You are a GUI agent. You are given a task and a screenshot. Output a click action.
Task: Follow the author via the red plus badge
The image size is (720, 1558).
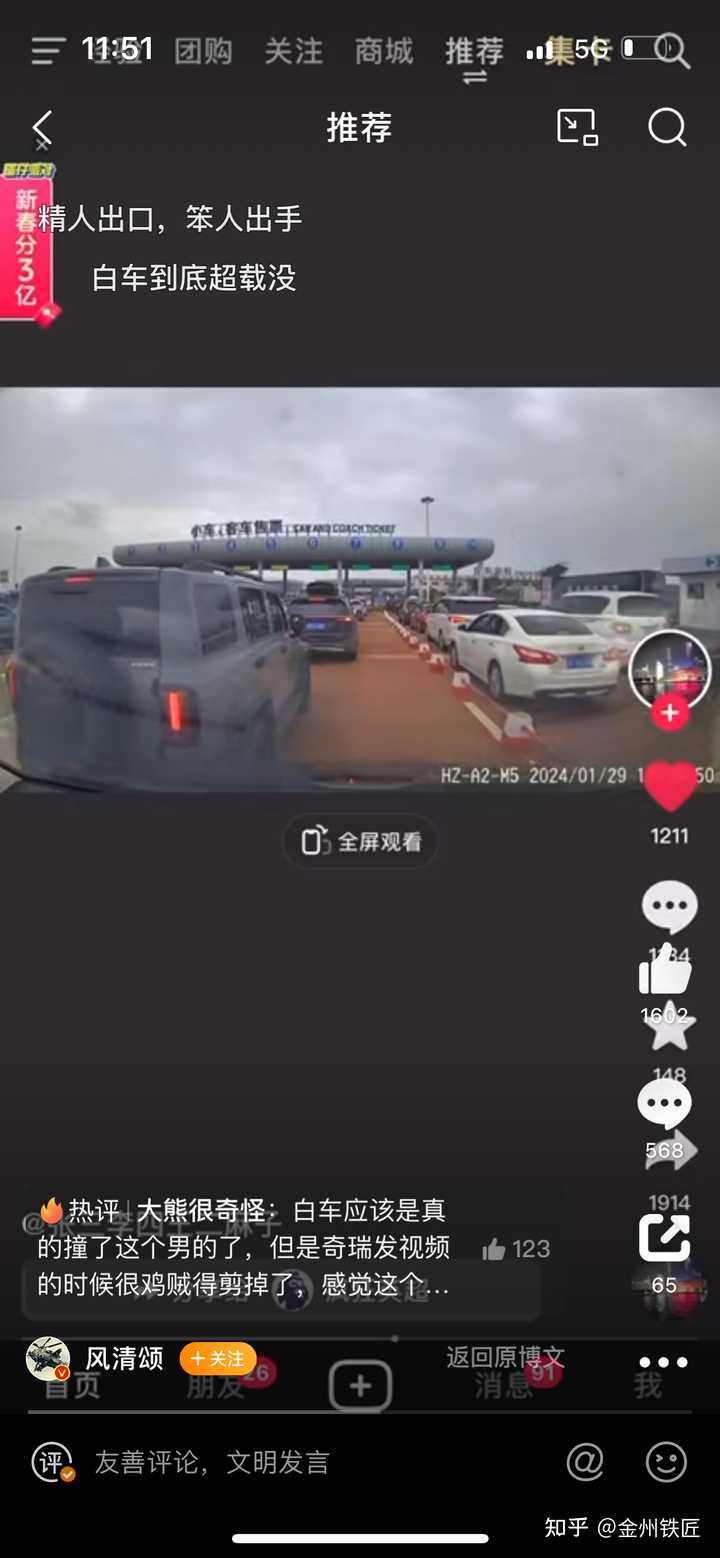(669, 713)
